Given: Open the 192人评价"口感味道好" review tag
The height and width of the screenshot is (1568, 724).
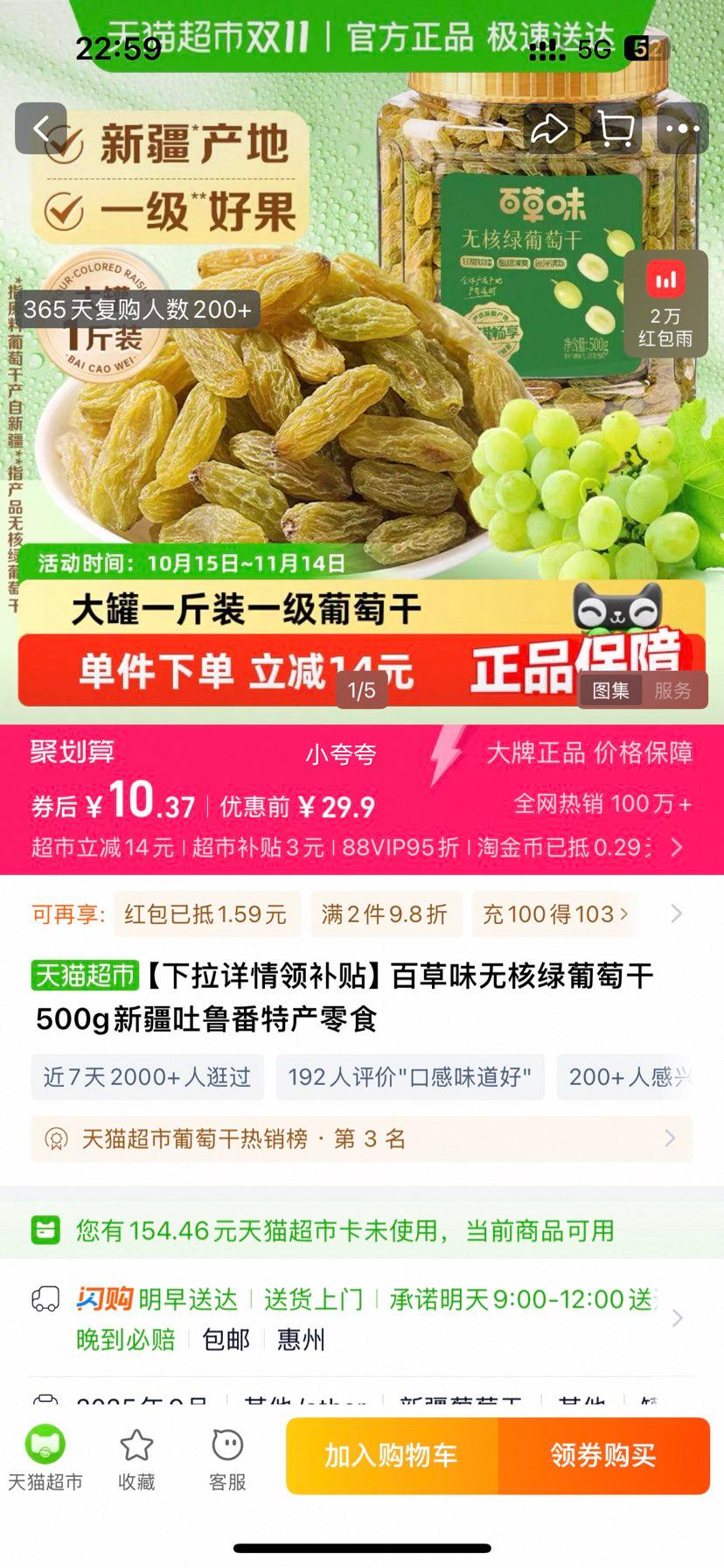Looking at the screenshot, I should tap(409, 1076).
